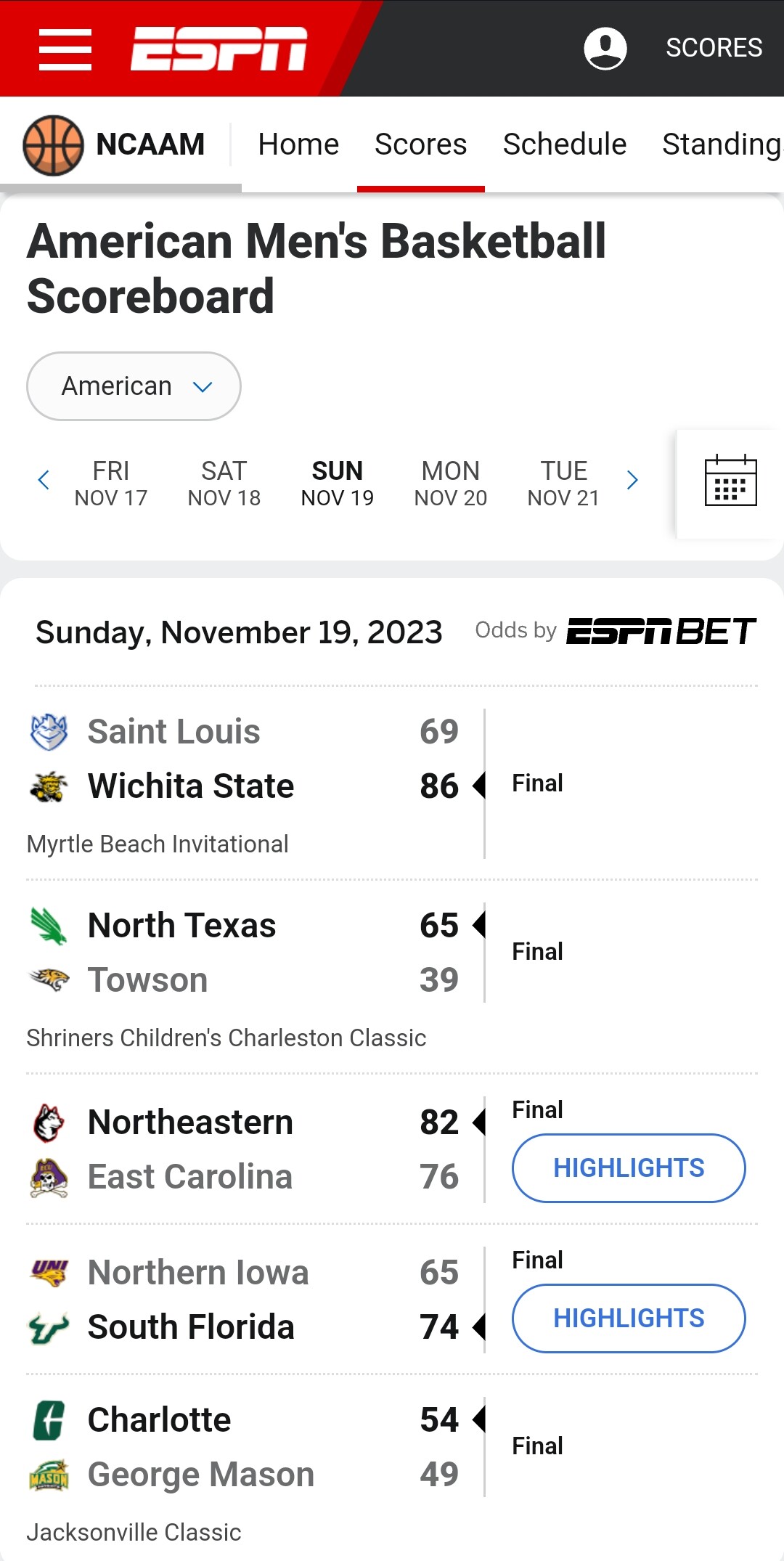The height and width of the screenshot is (1561, 784).
Task: Open Saint Louis vs Wichita State game
Action: click(392, 783)
